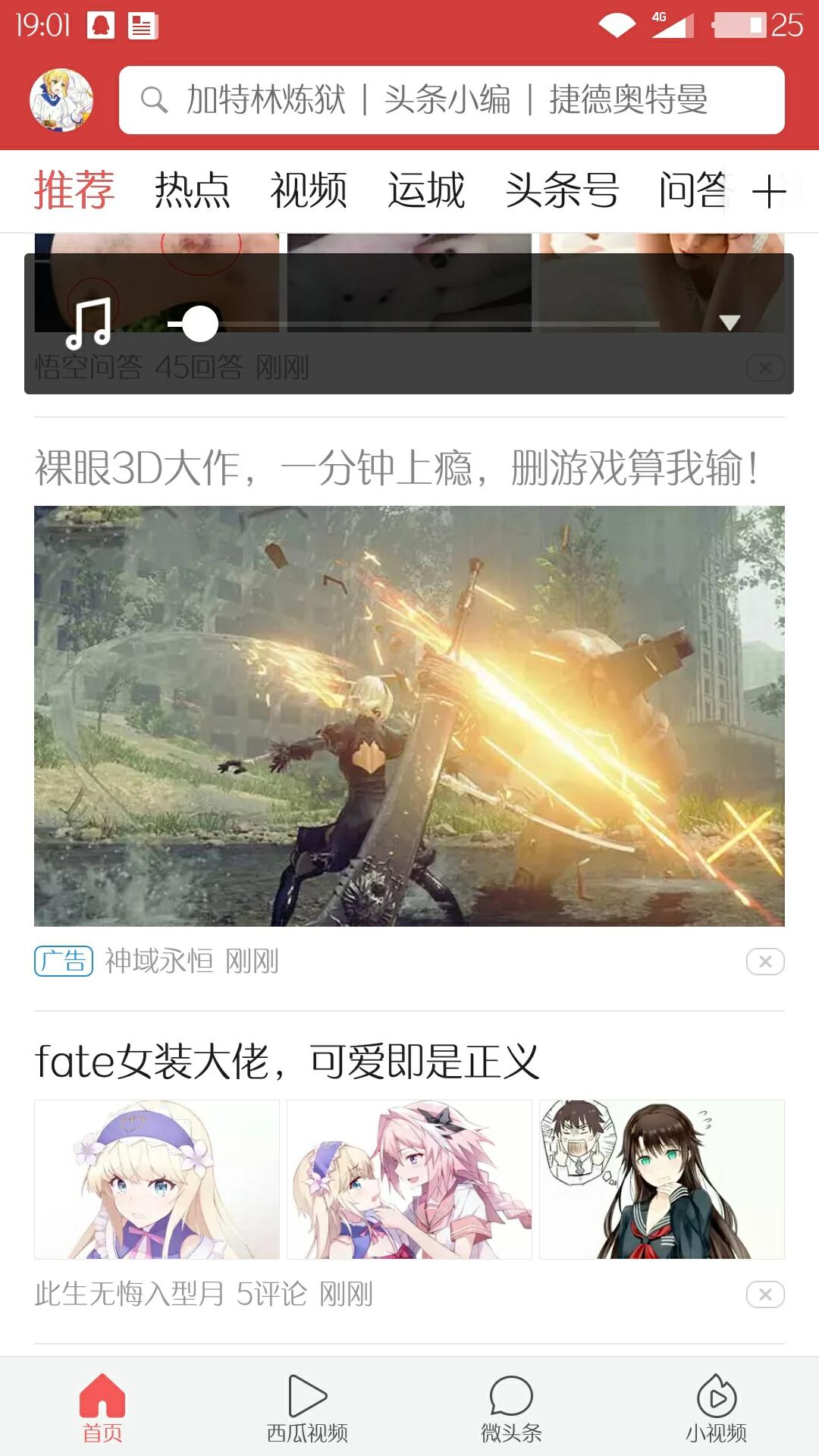Switch to the 视频 tab
Viewport: 819px width, 1456px height.
[x=309, y=190]
